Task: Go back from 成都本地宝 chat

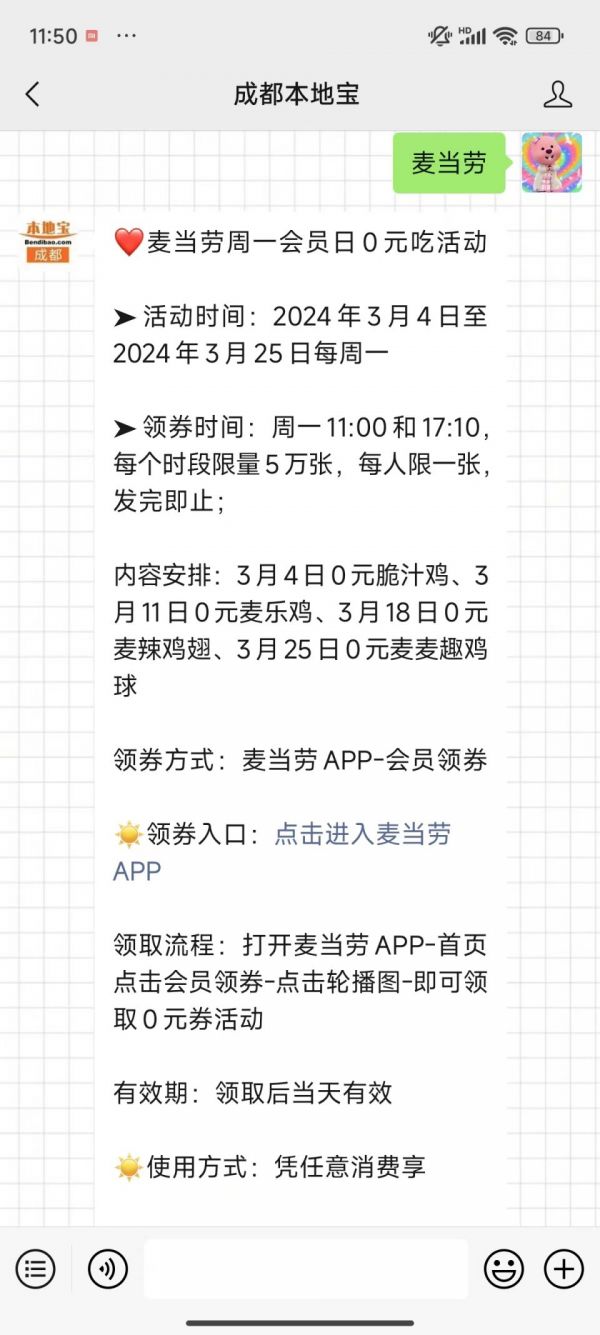Action: tap(33, 95)
